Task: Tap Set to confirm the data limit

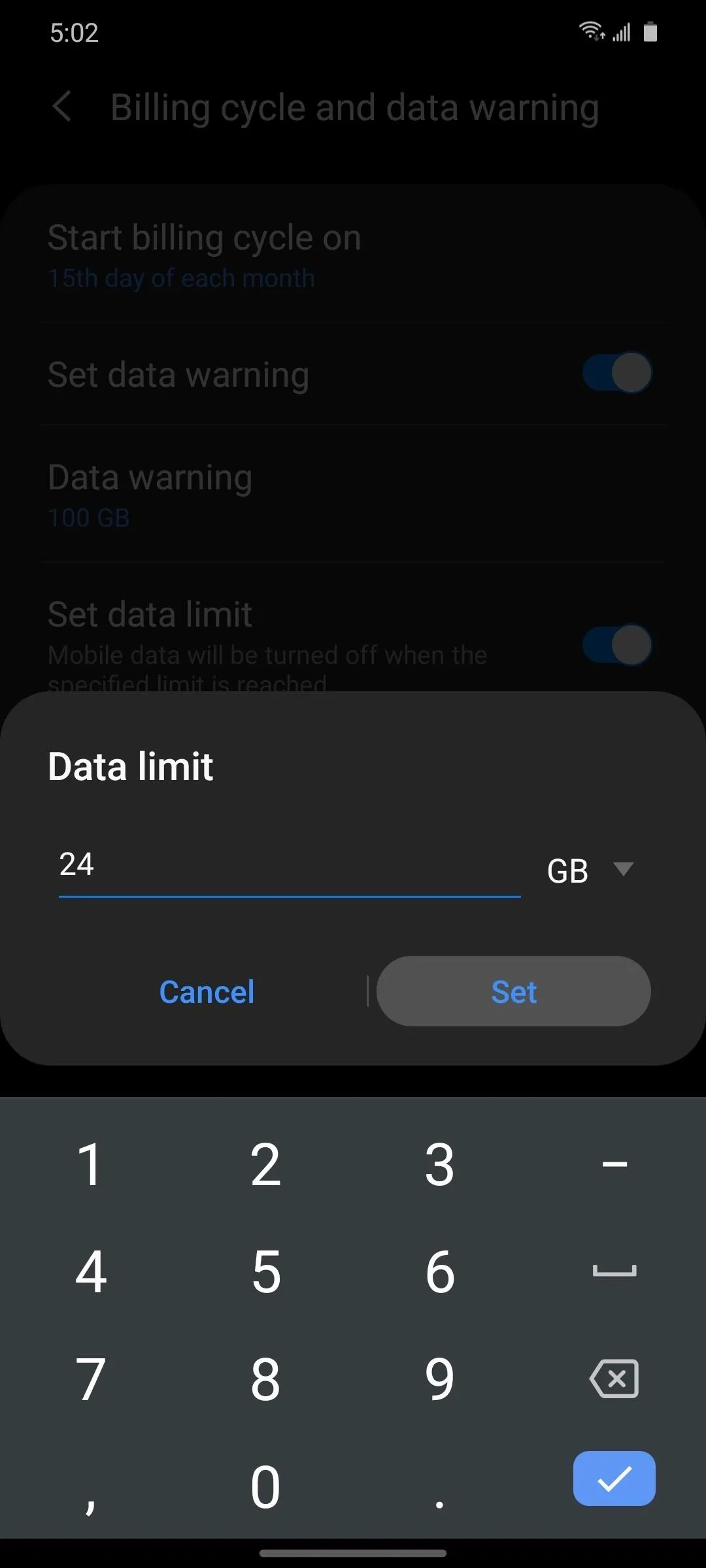Action: coord(514,991)
